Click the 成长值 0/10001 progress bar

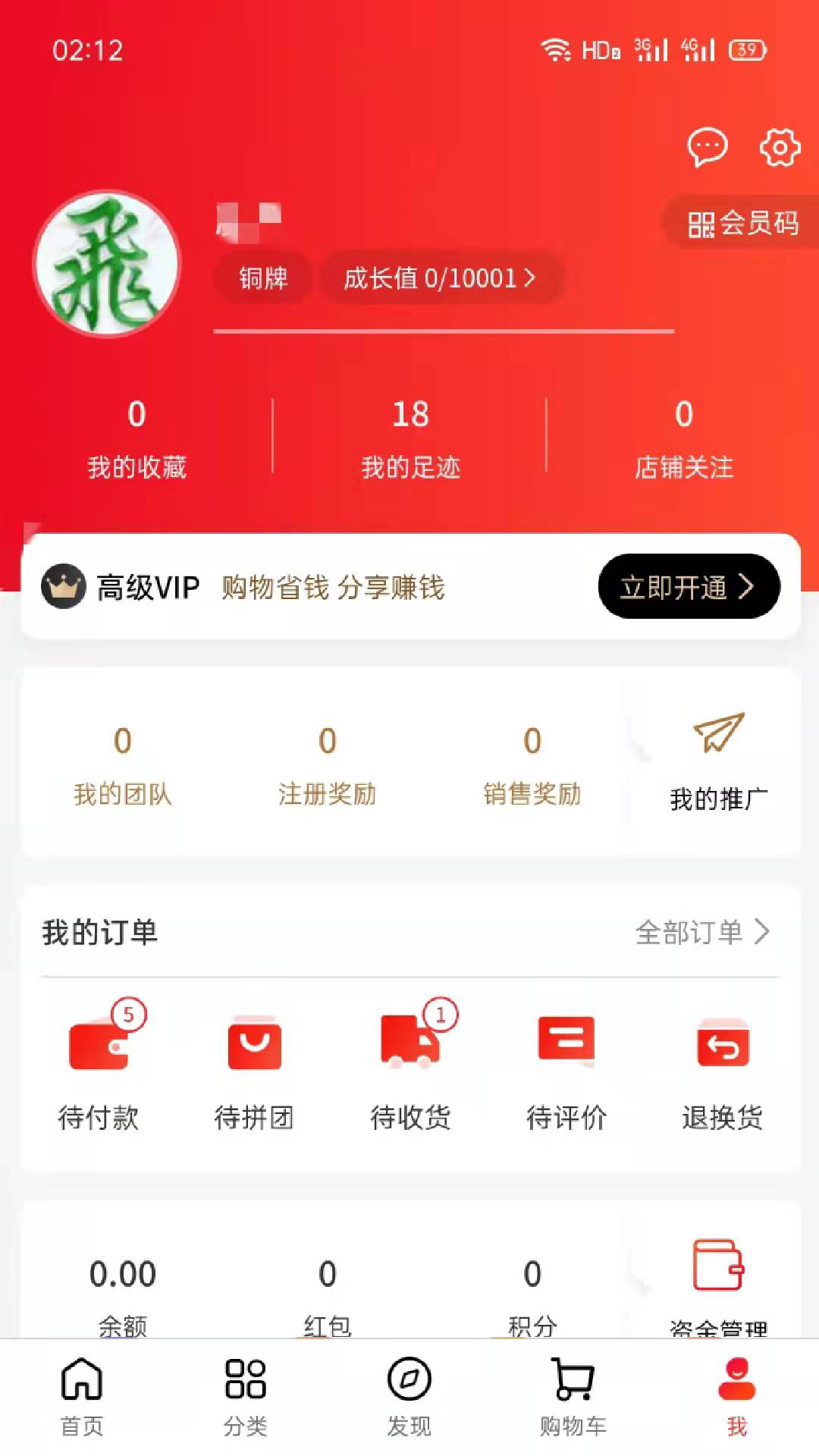click(x=442, y=278)
